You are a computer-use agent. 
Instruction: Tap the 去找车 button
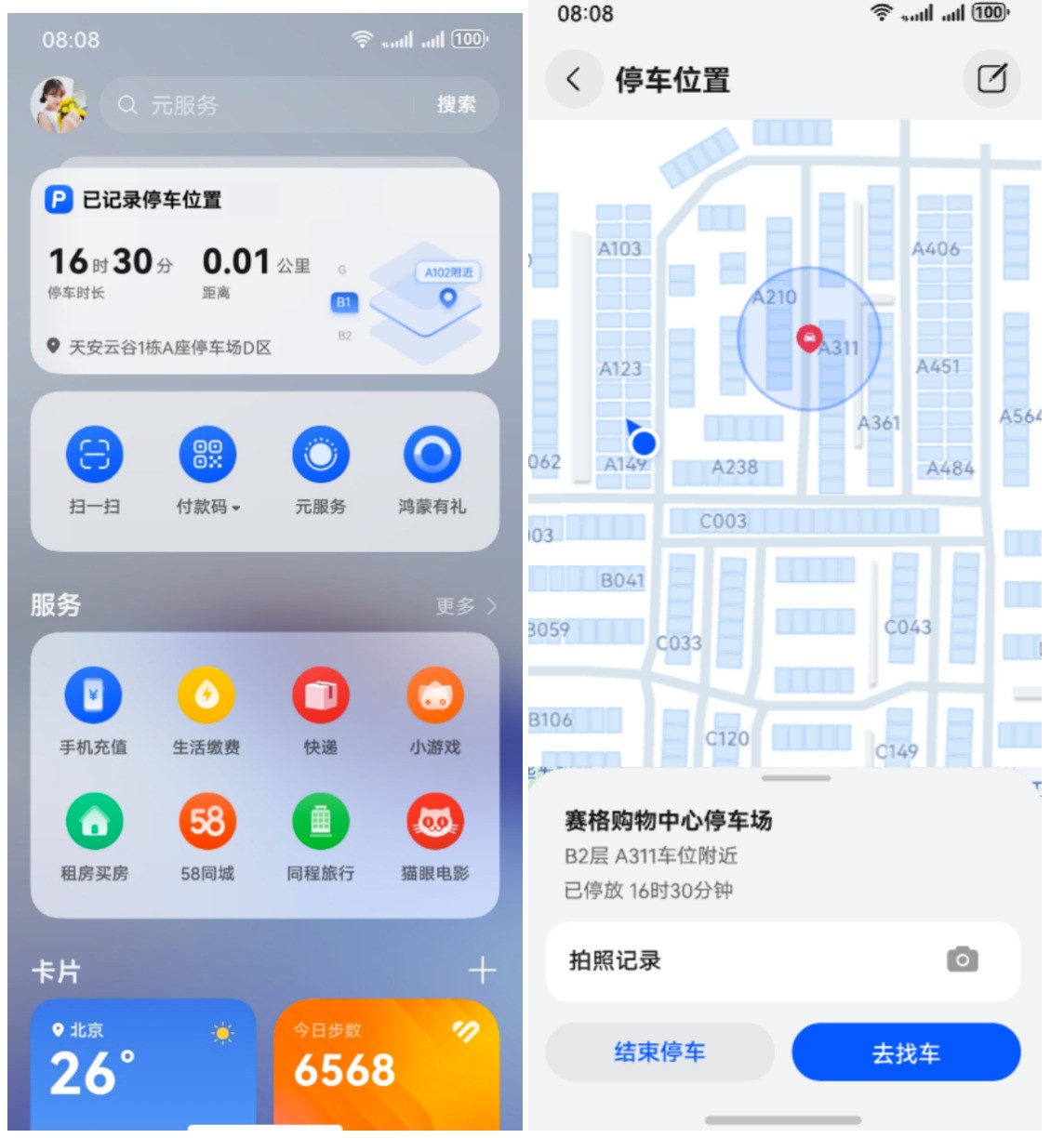(905, 1052)
